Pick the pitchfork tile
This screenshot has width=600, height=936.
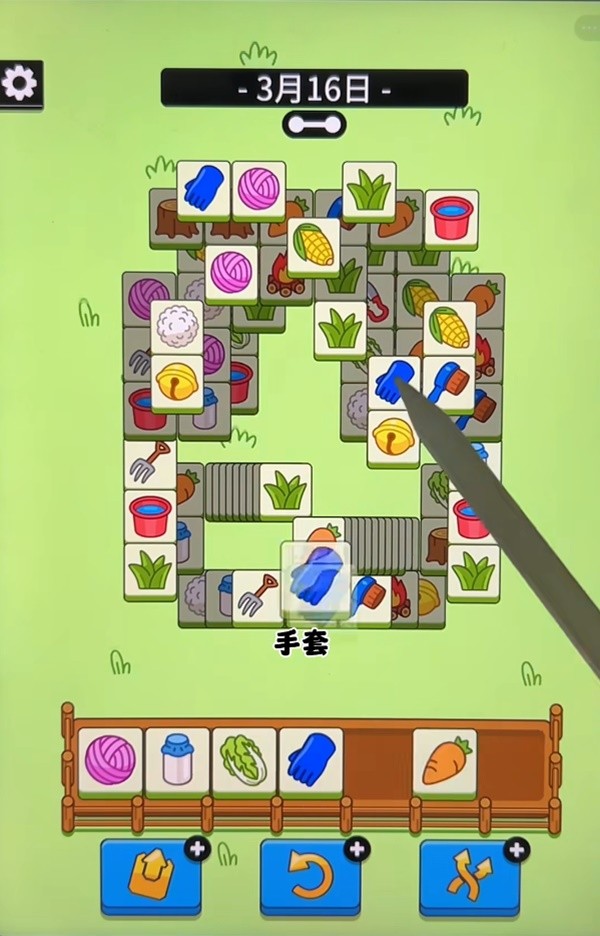click(x=149, y=463)
